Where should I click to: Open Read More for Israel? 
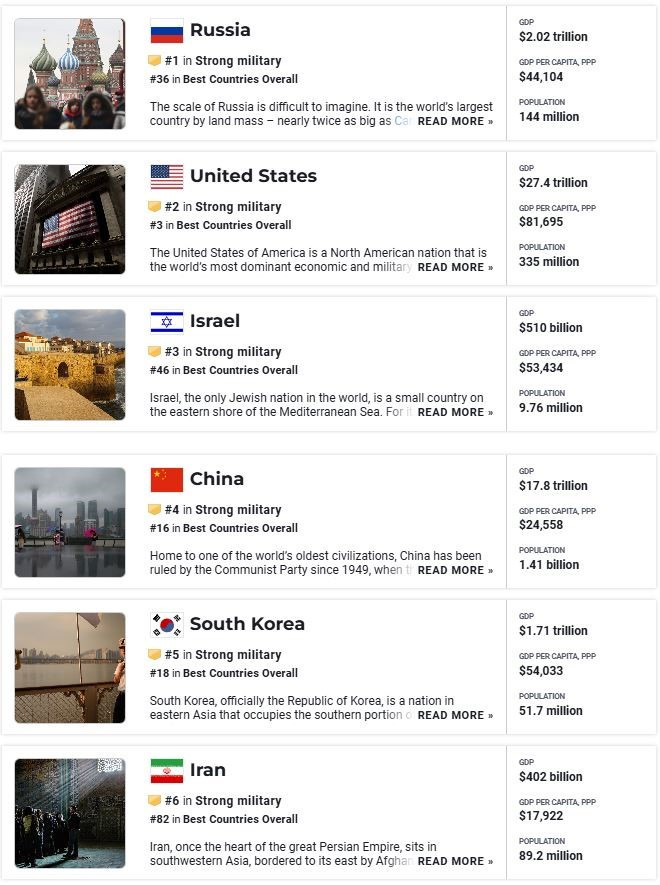(455, 412)
